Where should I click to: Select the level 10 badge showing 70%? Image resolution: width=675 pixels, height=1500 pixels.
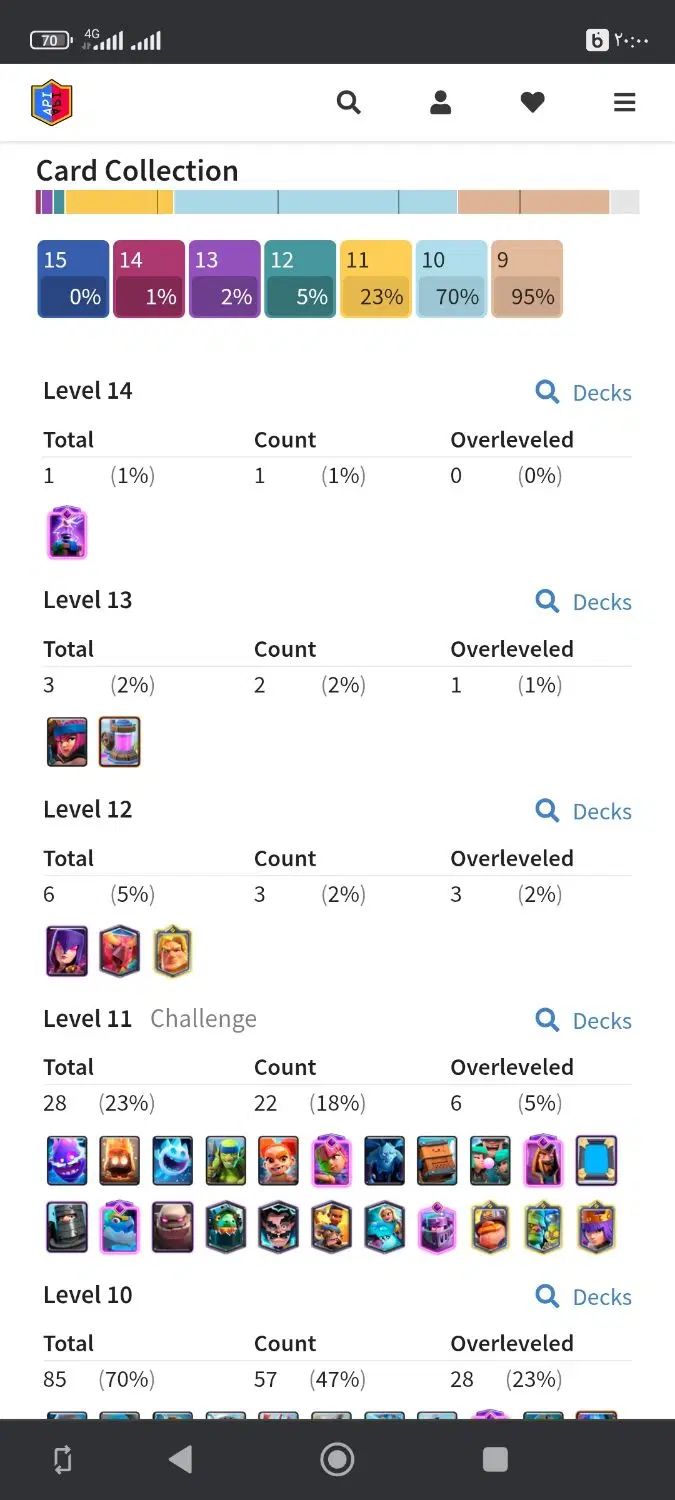[451, 279]
